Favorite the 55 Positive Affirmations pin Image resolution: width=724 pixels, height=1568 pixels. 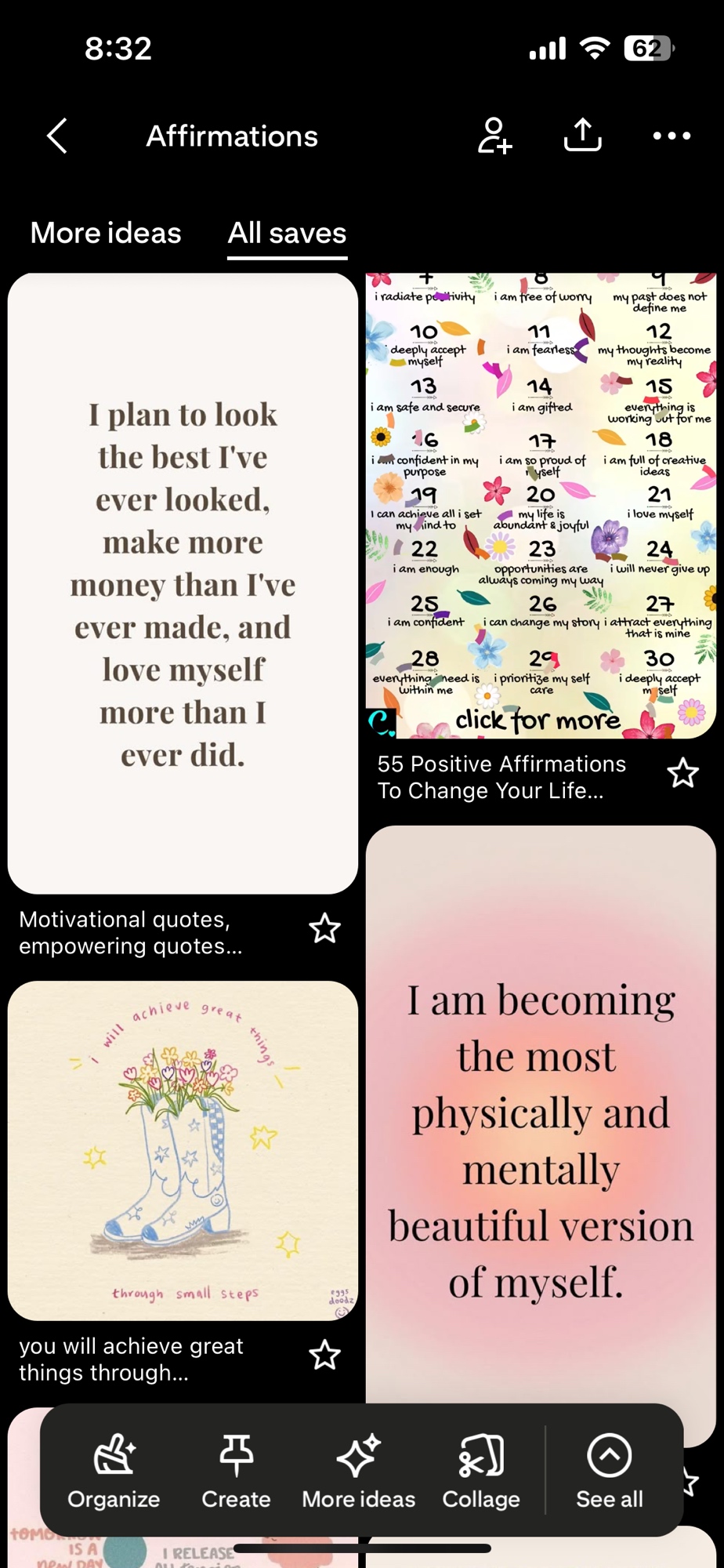682,774
